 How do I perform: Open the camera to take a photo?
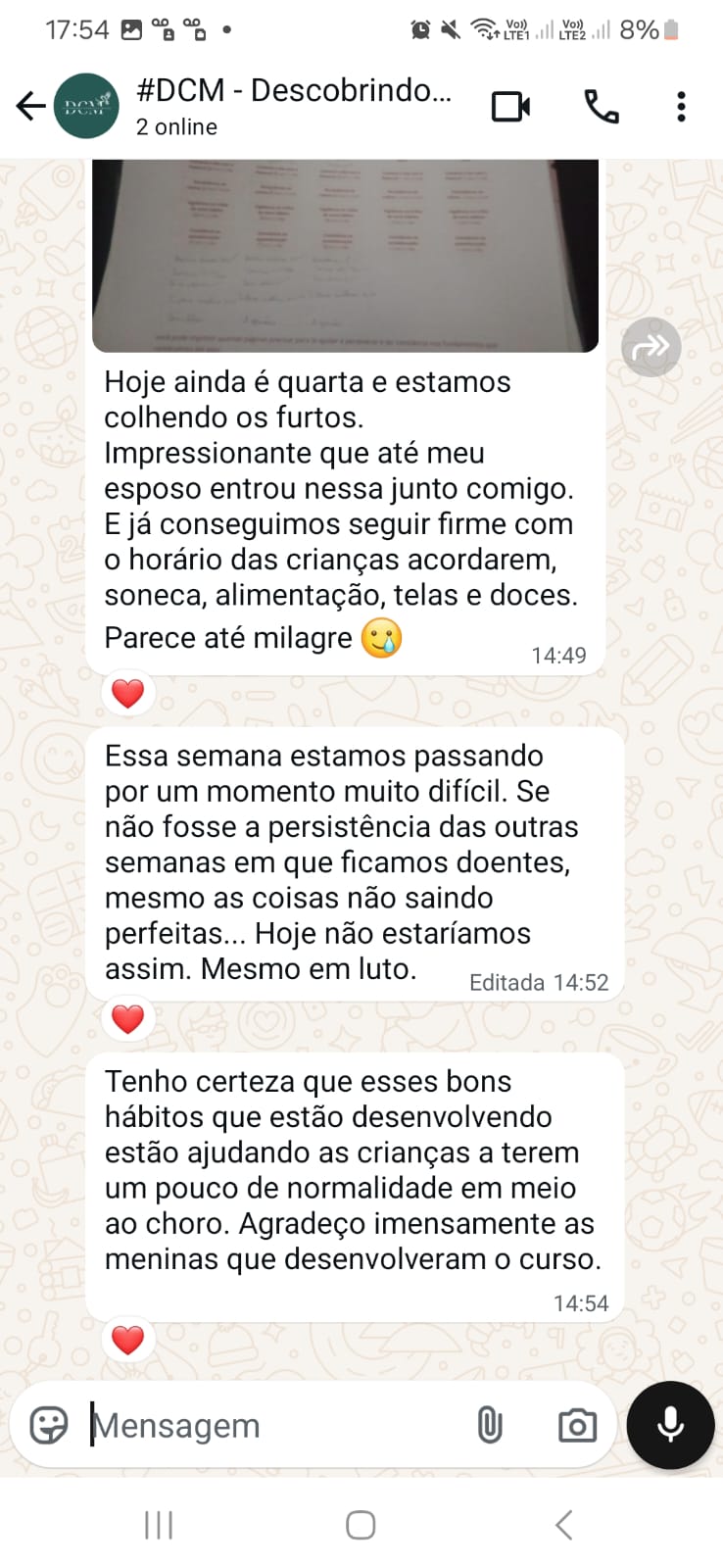pos(576,1426)
